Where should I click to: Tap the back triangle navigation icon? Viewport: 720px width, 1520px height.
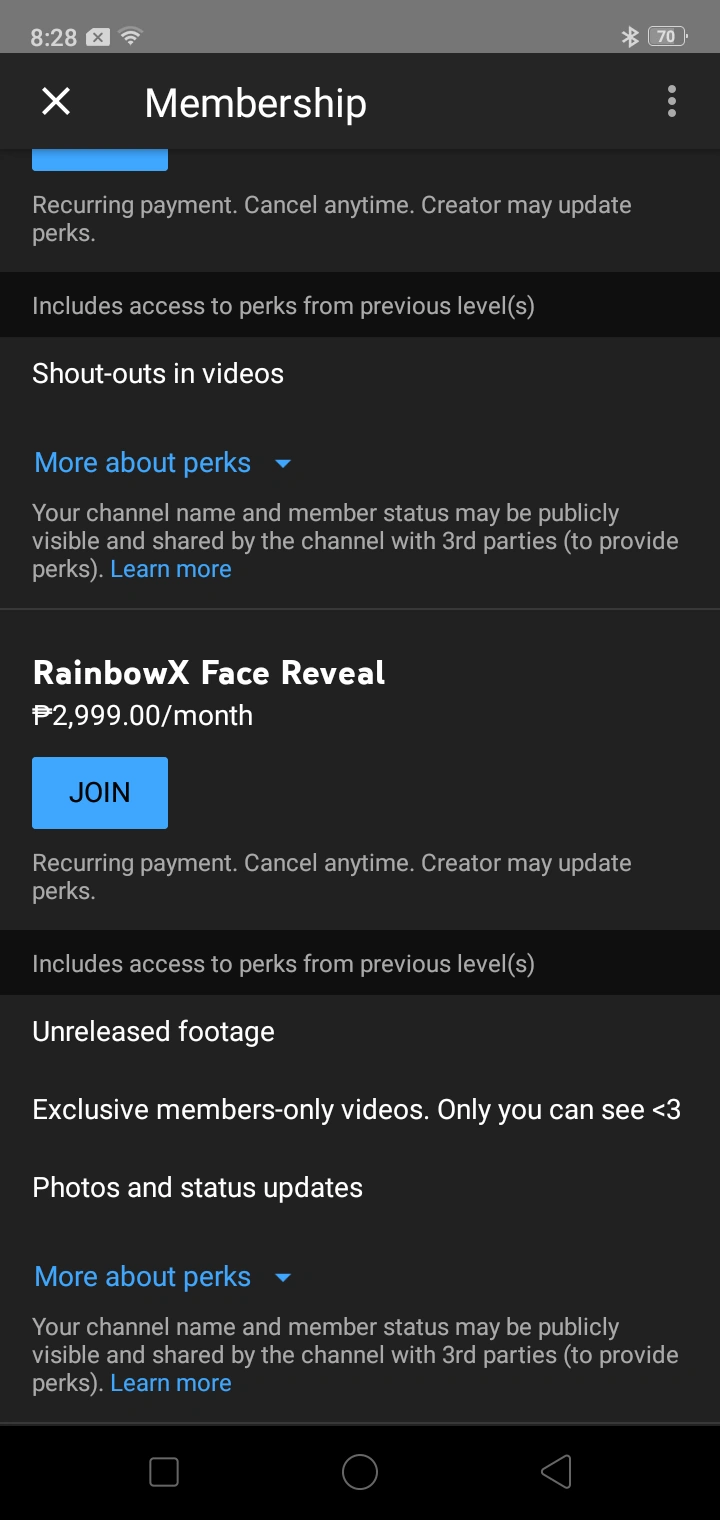coord(556,1471)
